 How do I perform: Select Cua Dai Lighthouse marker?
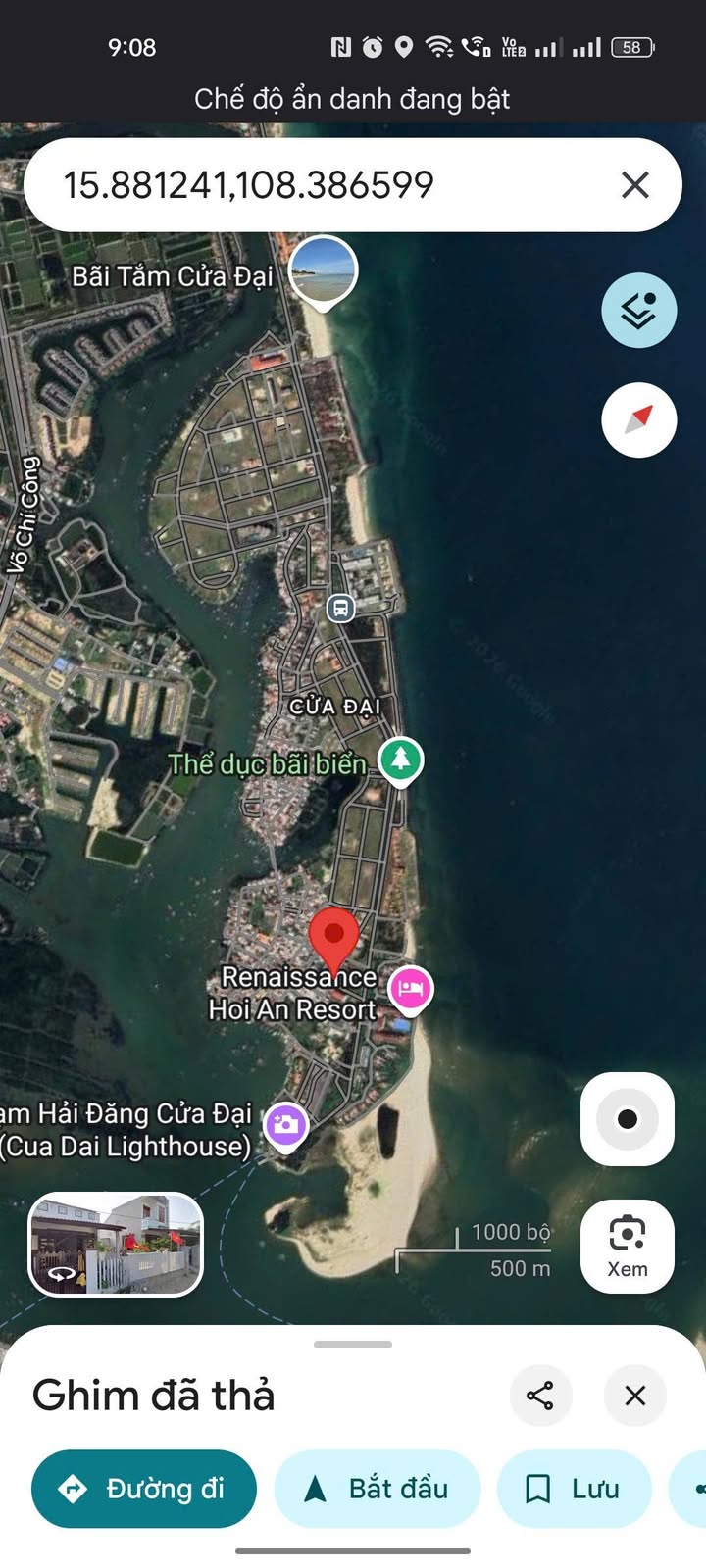(286, 1124)
